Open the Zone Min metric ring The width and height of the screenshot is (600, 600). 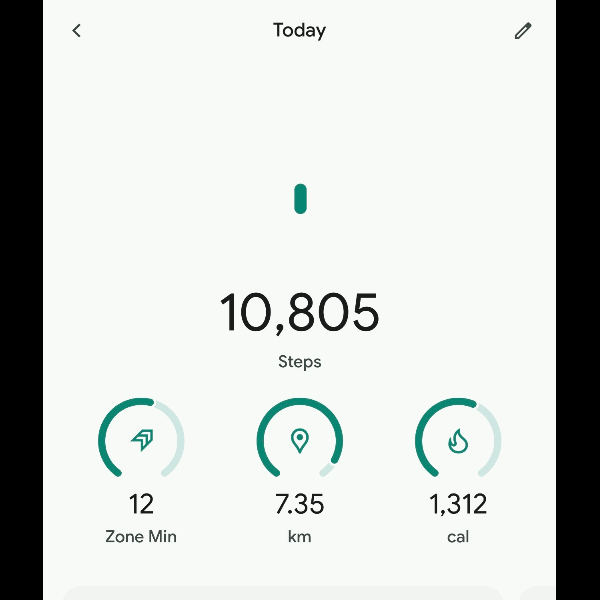pos(141,441)
